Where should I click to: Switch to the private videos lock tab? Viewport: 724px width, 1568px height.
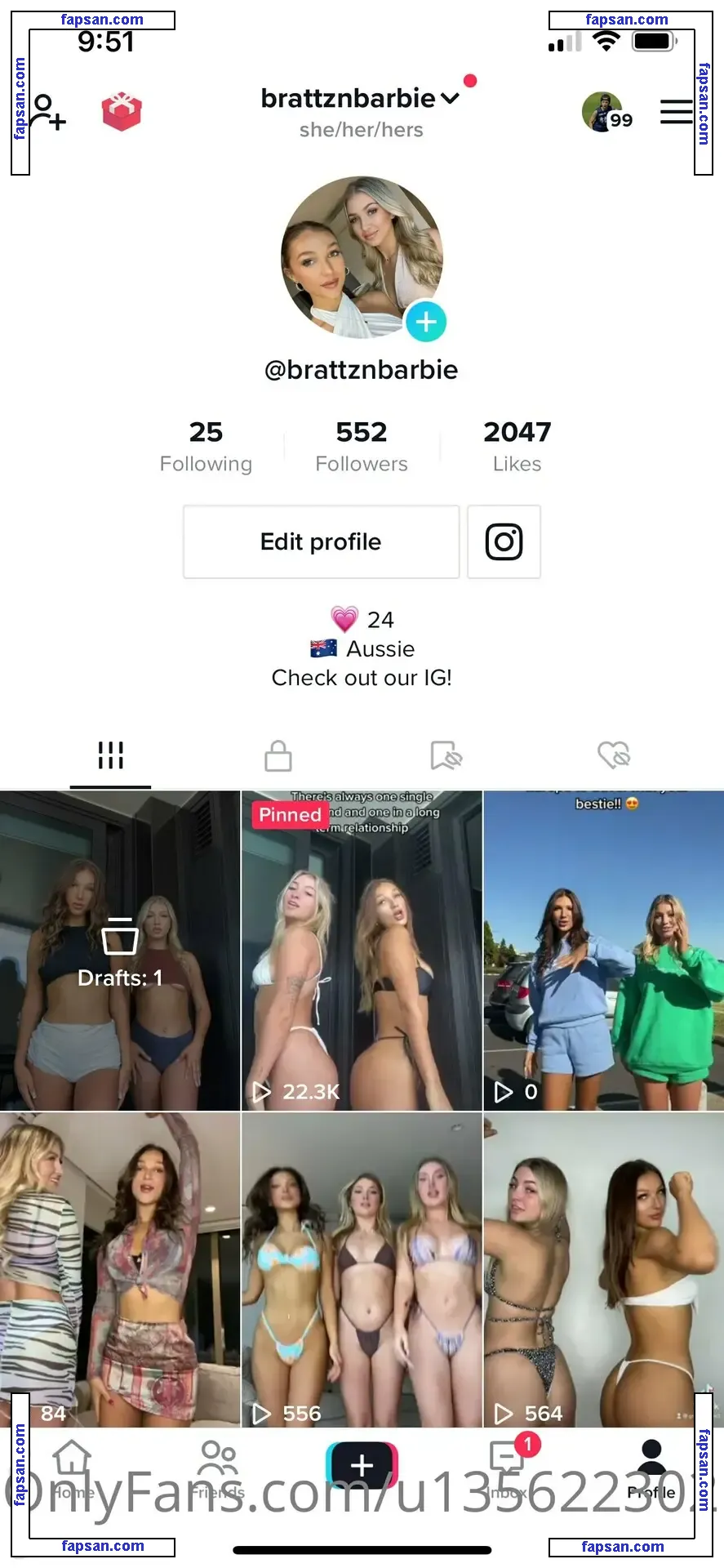[278, 755]
